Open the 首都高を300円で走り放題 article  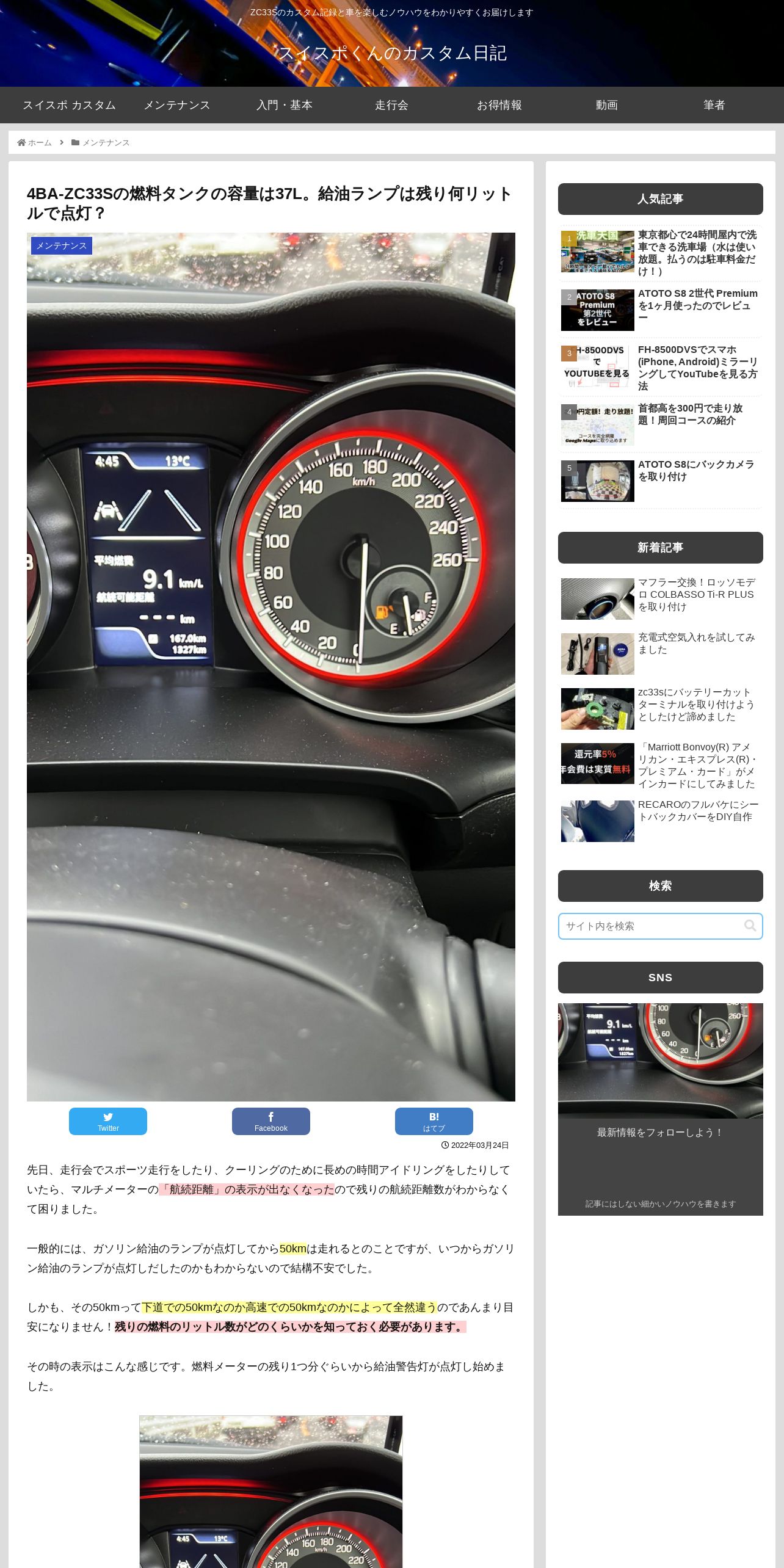coord(690,414)
